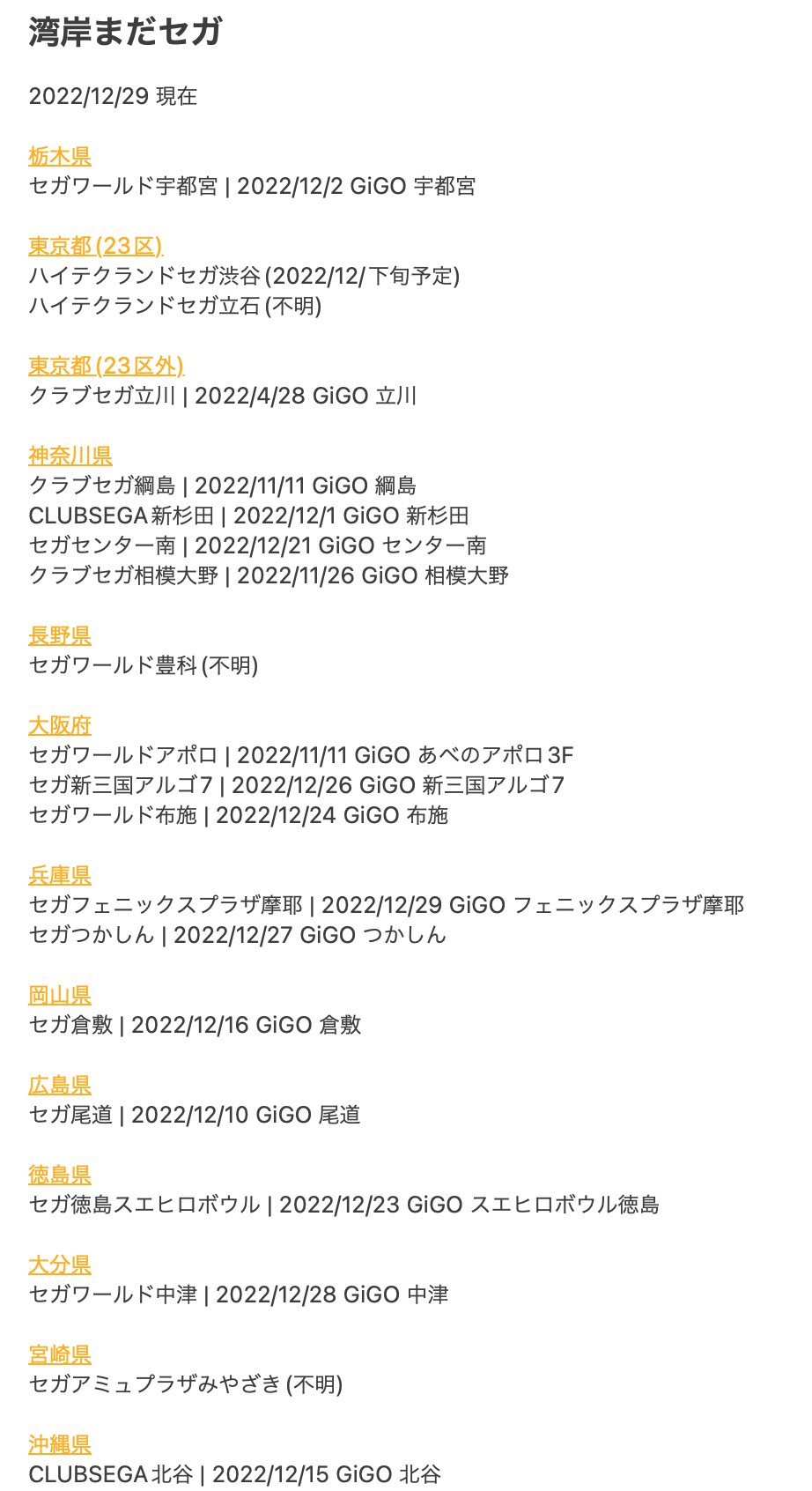
Task: Follow the 岡山県 link
Action: 60,995
